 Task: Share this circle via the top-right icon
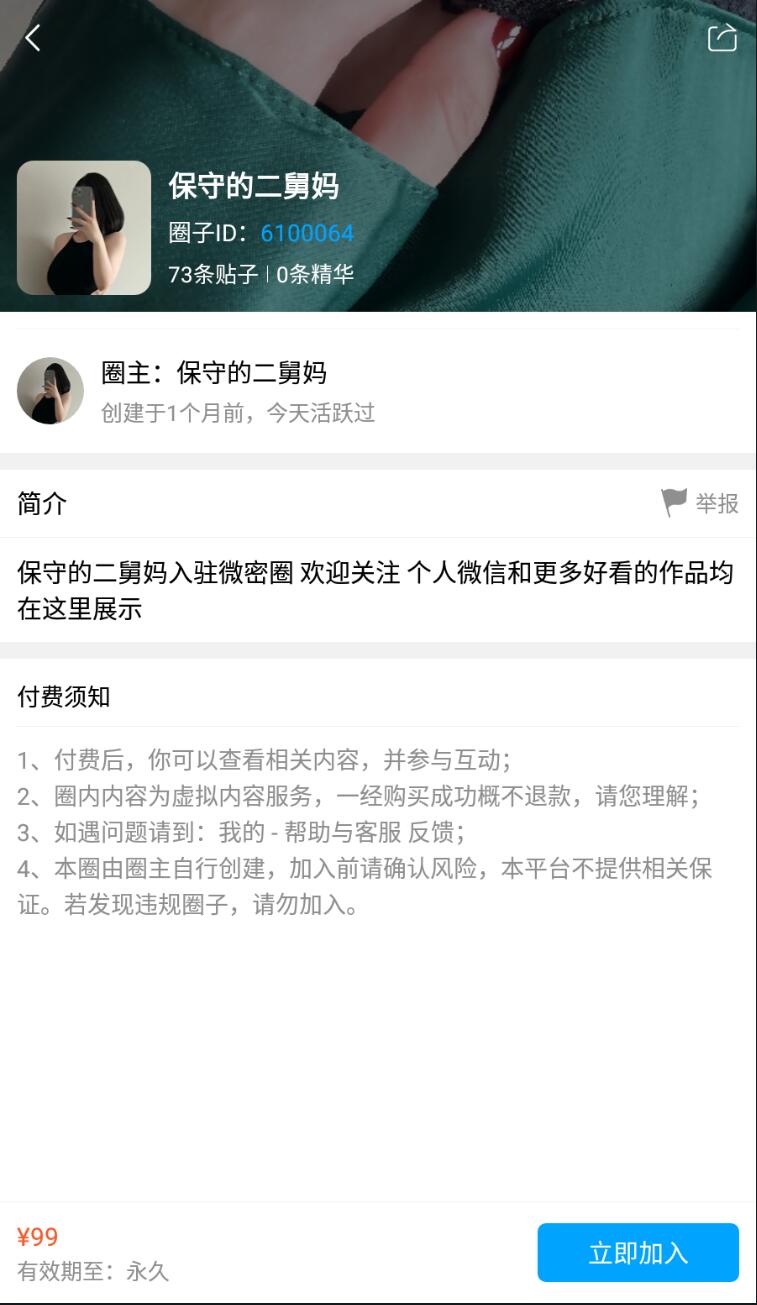click(x=722, y=38)
